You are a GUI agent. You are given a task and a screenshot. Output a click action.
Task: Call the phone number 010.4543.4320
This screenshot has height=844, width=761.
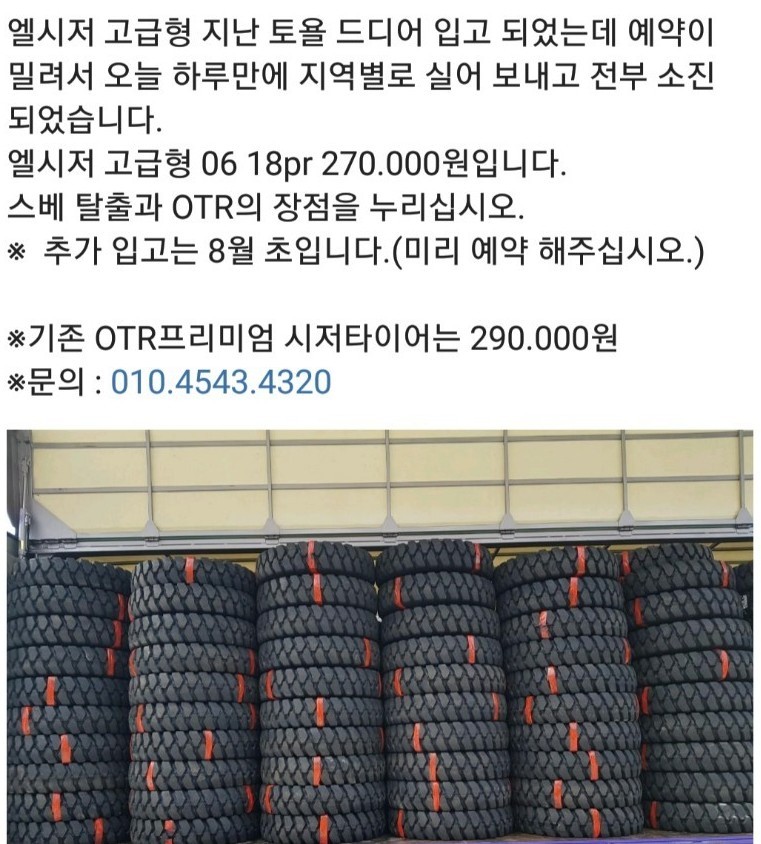coord(220,383)
